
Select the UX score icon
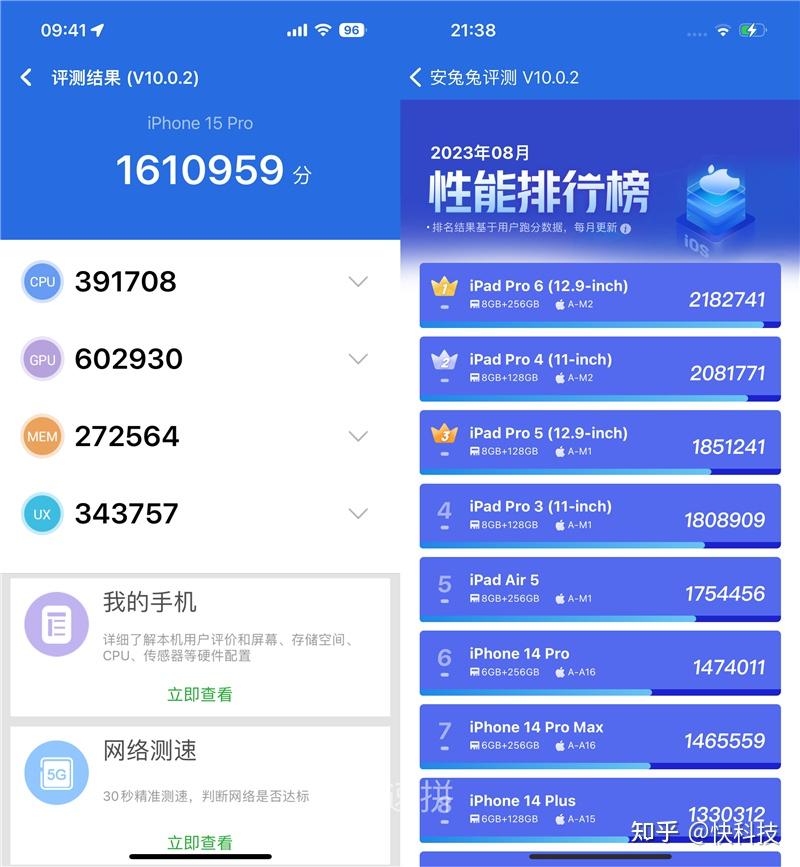(x=42, y=513)
